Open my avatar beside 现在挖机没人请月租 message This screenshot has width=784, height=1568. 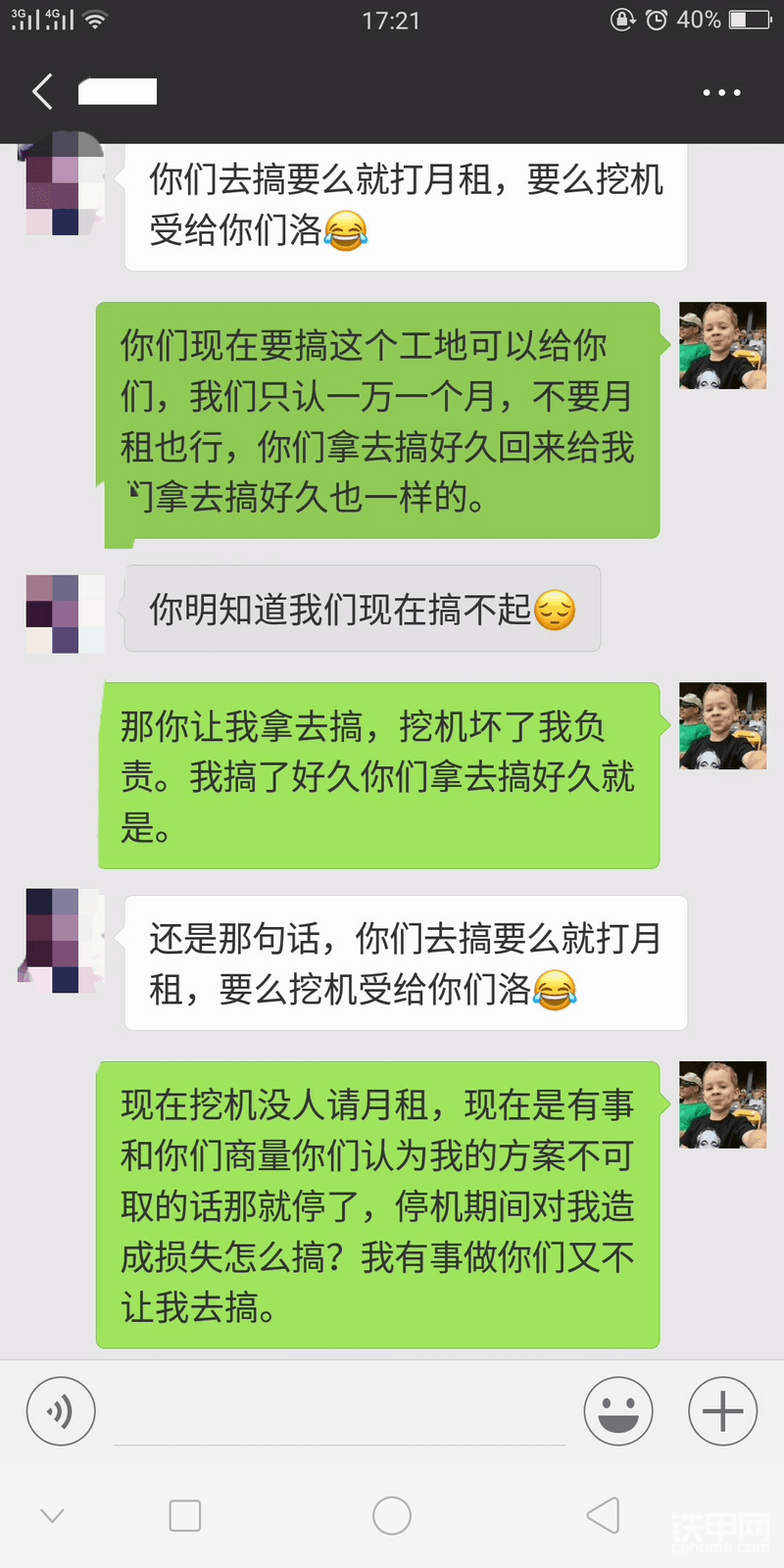(x=722, y=1104)
